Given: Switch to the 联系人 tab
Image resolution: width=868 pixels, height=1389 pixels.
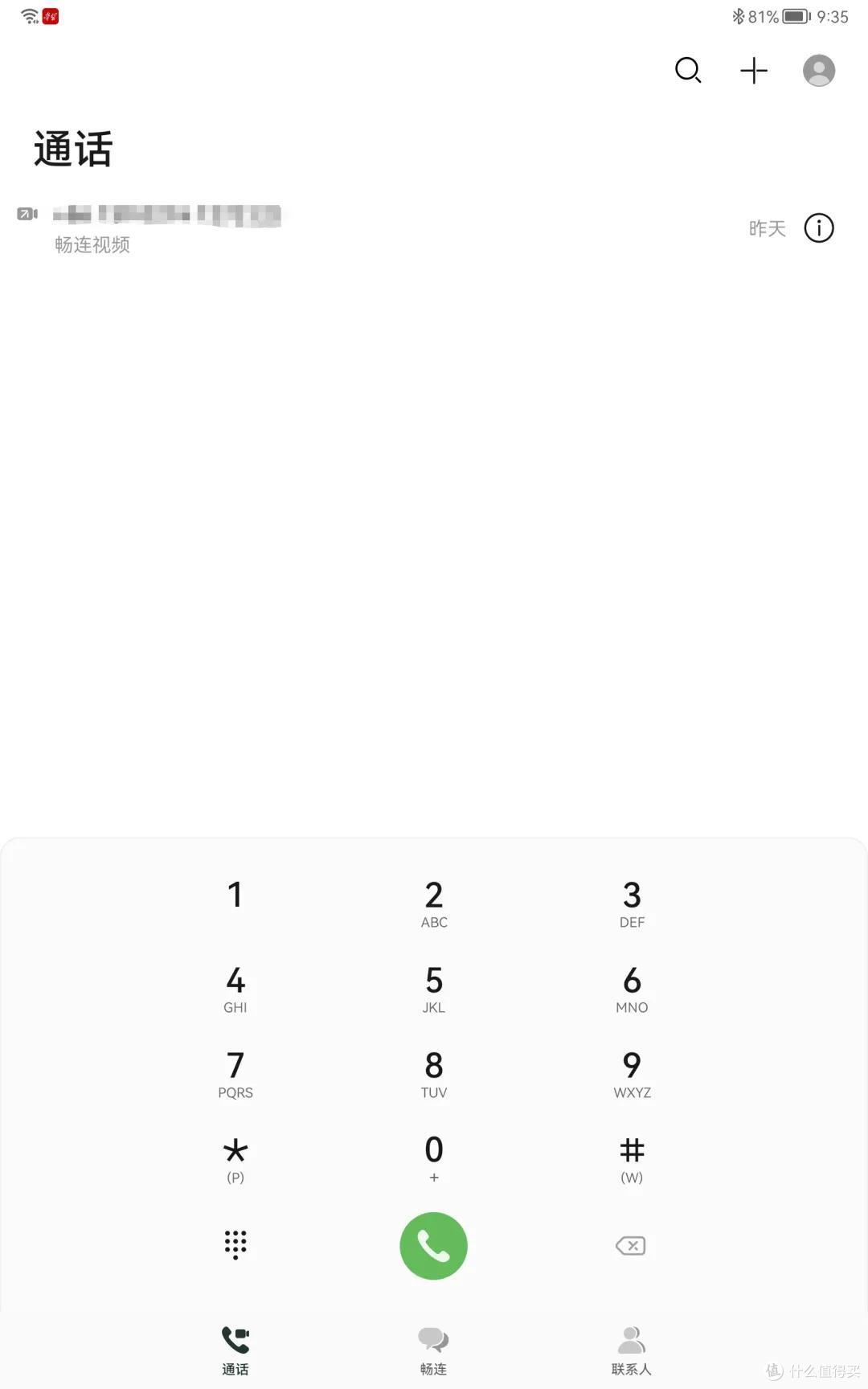Looking at the screenshot, I should pos(632,1350).
